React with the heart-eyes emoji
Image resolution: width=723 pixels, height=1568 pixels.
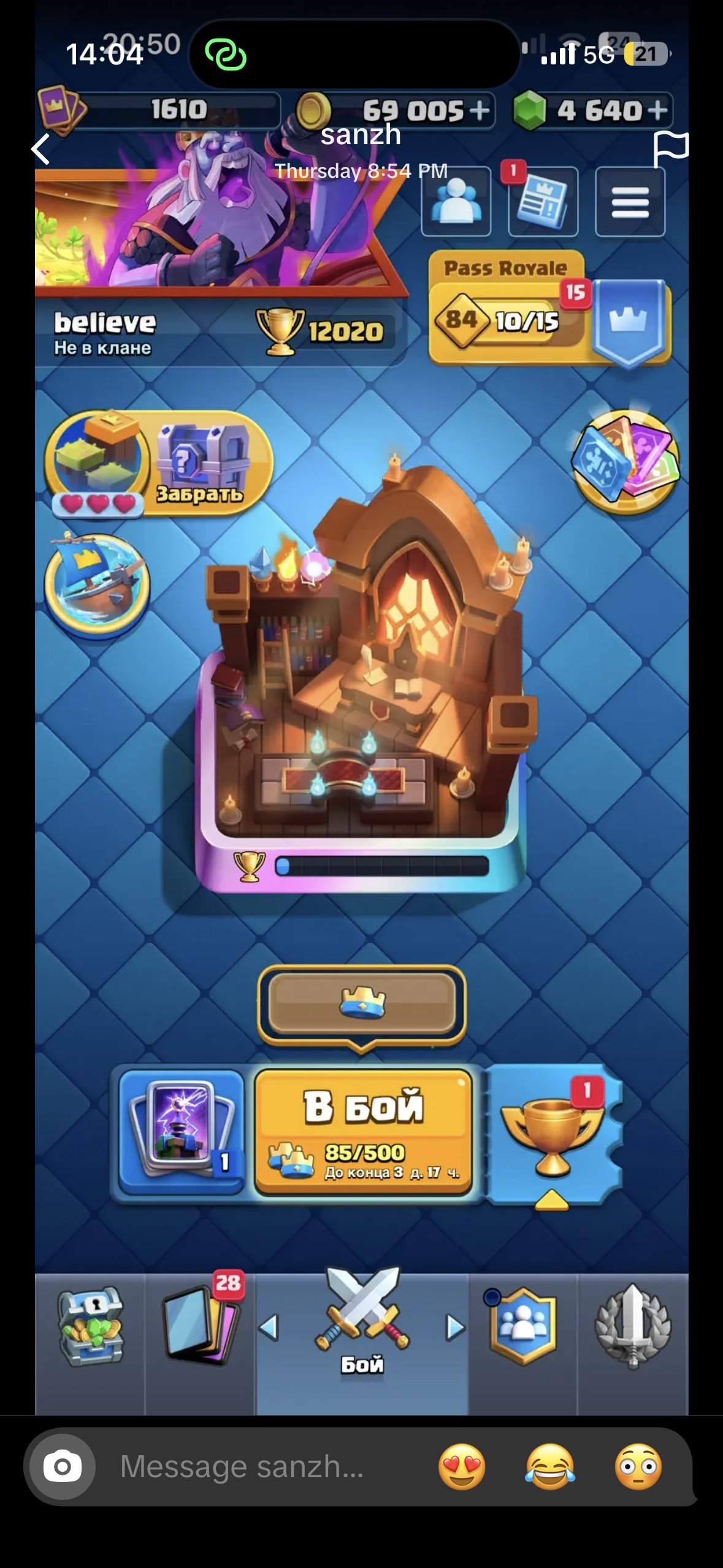[462, 1466]
